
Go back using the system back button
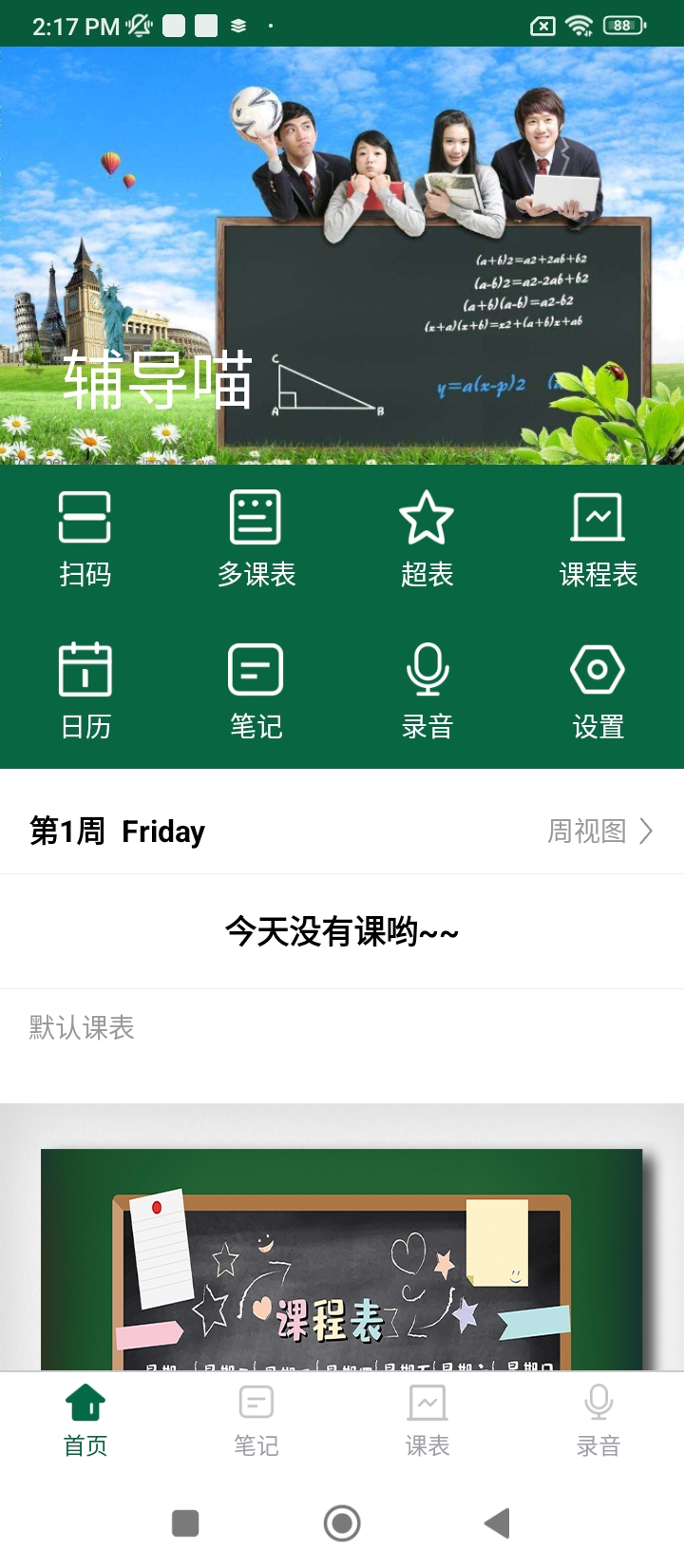pos(498,1523)
